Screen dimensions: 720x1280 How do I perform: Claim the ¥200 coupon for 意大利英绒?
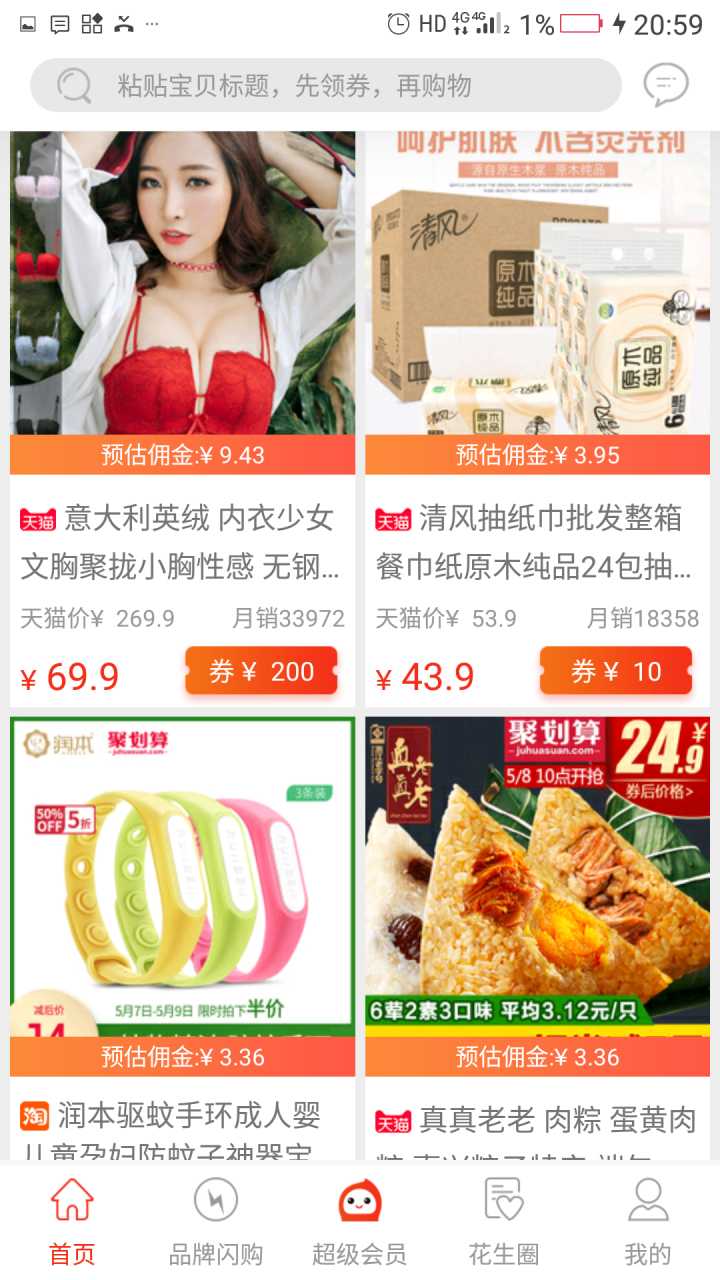[x=261, y=671]
